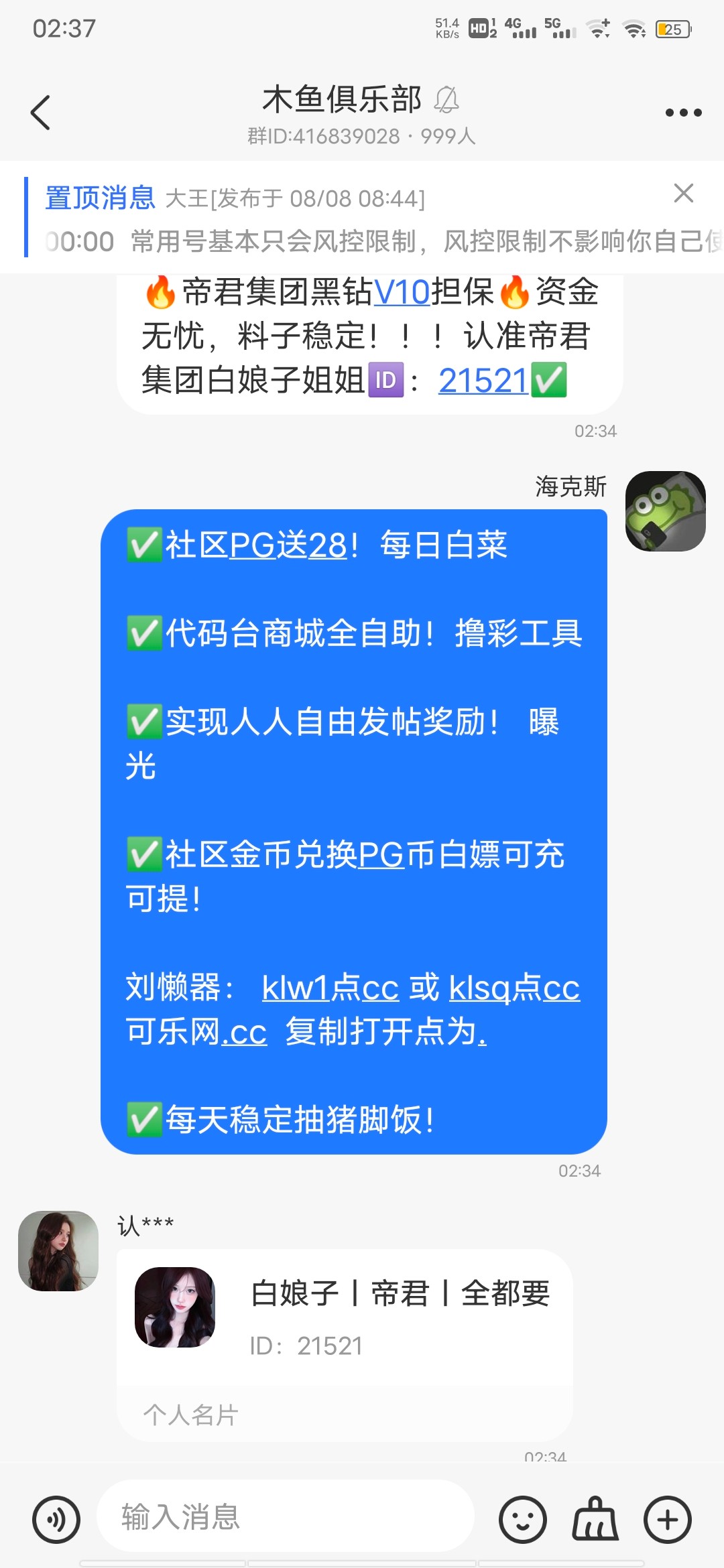Open the klsq点cc link
This screenshot has width=724, height=1568.
[x=514, y=989]
